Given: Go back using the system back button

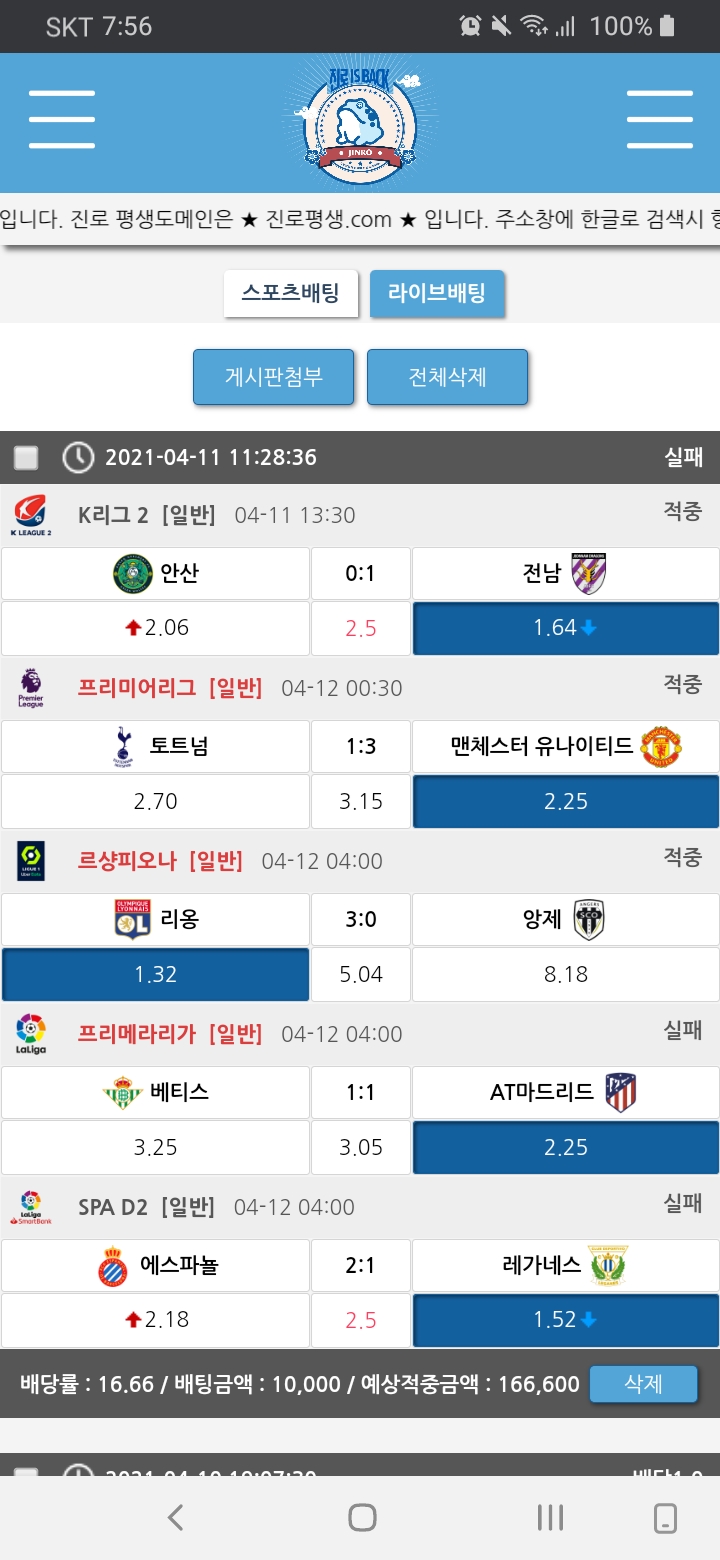Looking at the screenshot, I should click(x=175, y=1517).
